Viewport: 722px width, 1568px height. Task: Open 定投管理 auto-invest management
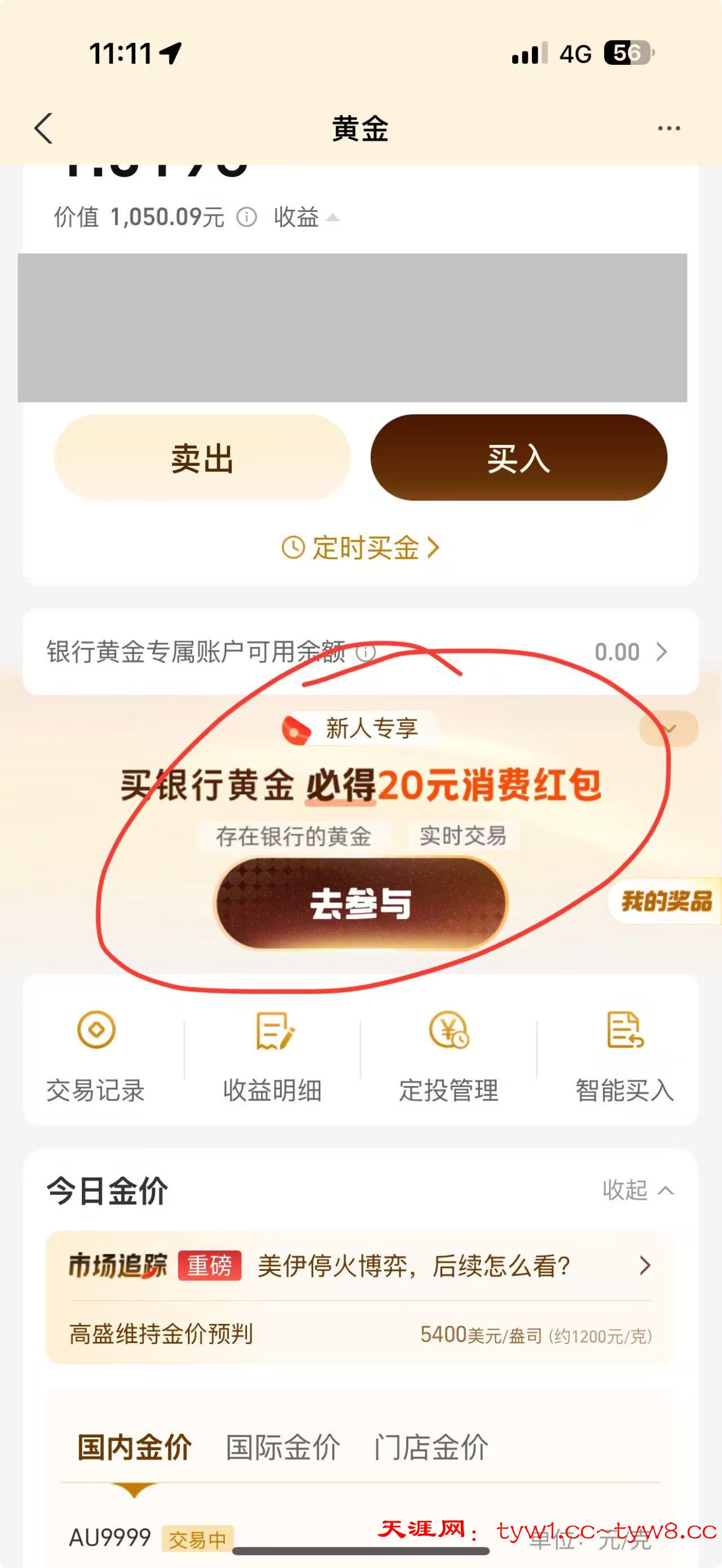pos(448,1057)
